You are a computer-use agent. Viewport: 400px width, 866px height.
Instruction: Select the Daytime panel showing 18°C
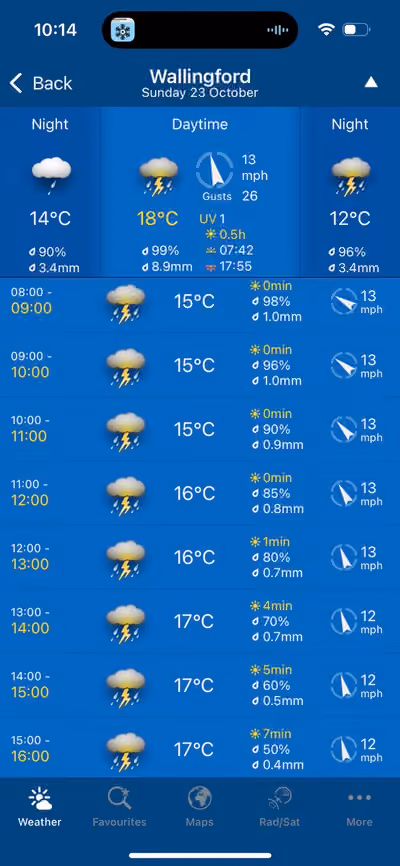(x=200, y=192)
